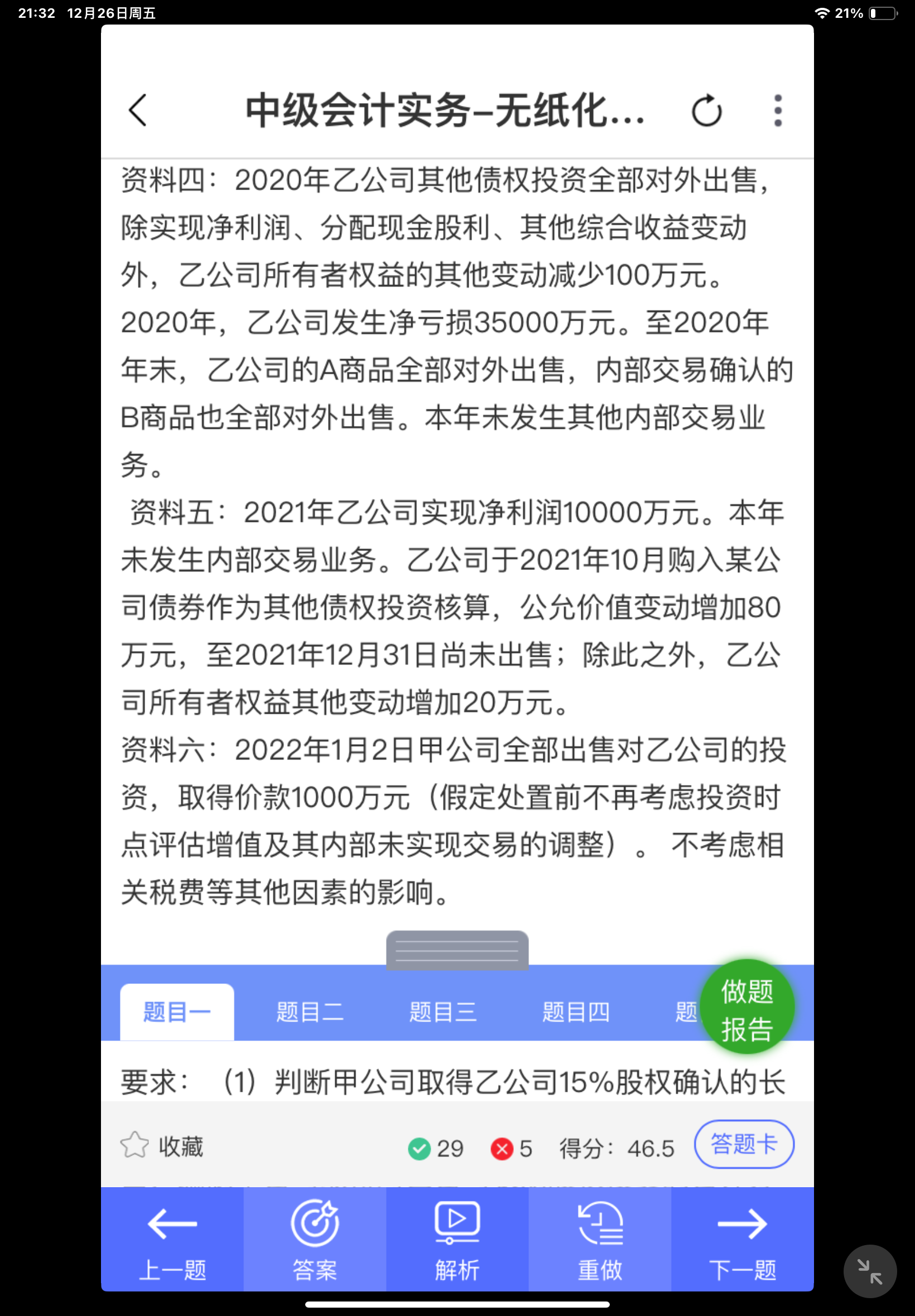
Task: Go to the previous question 上一题
Action: tap(172, 1240)
